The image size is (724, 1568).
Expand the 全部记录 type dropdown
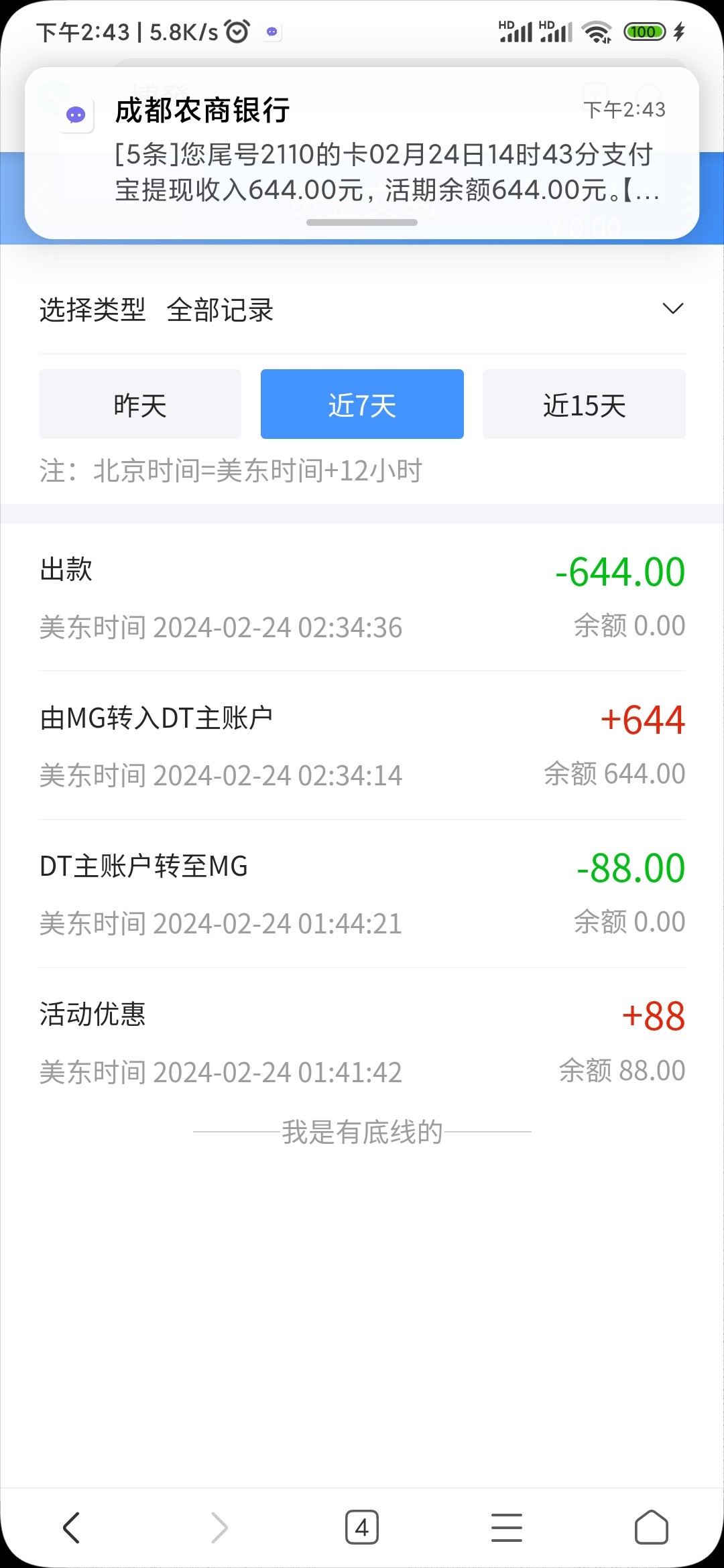(x=672, y=308)
